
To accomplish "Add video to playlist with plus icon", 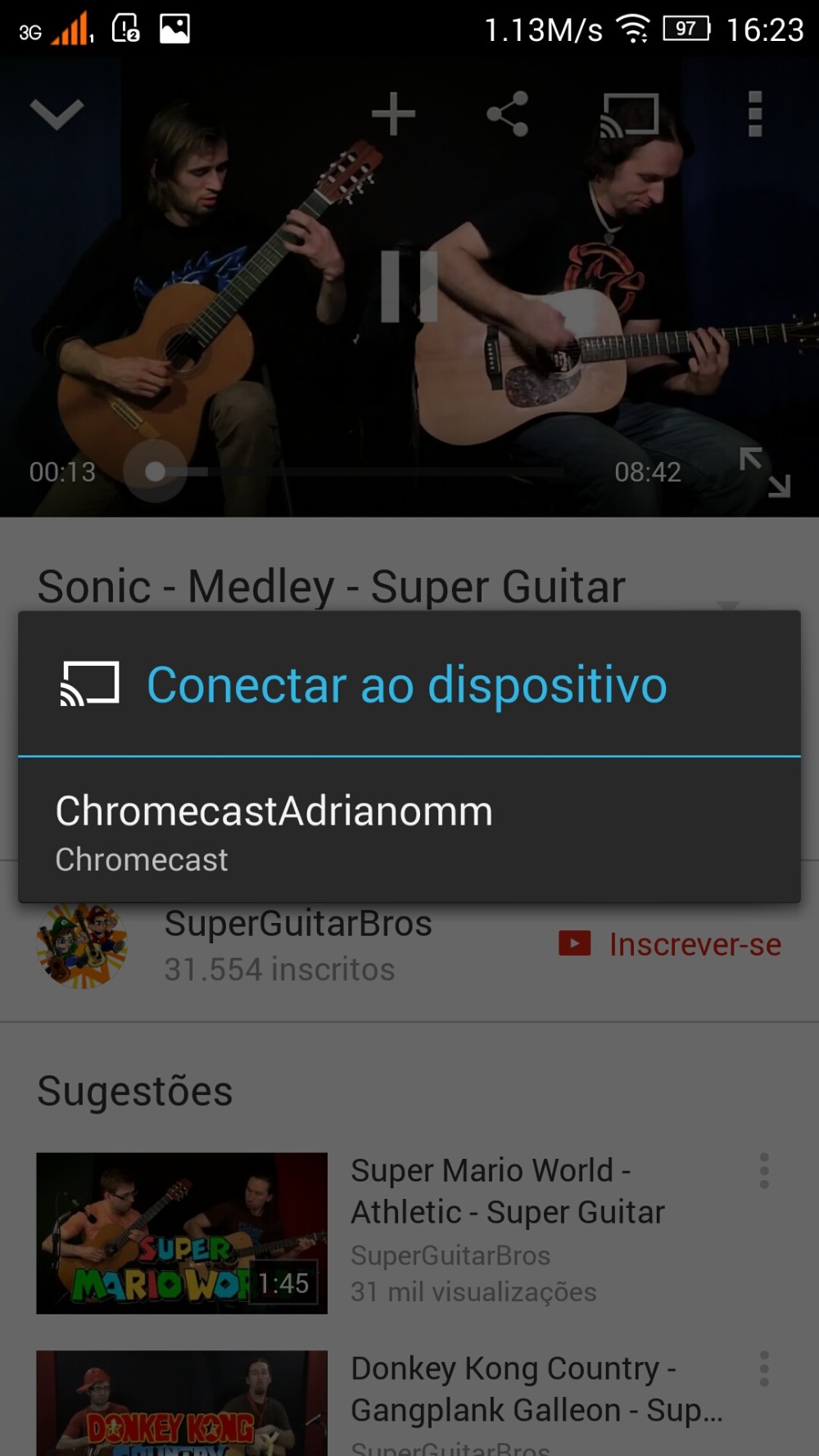I will 393,114.
